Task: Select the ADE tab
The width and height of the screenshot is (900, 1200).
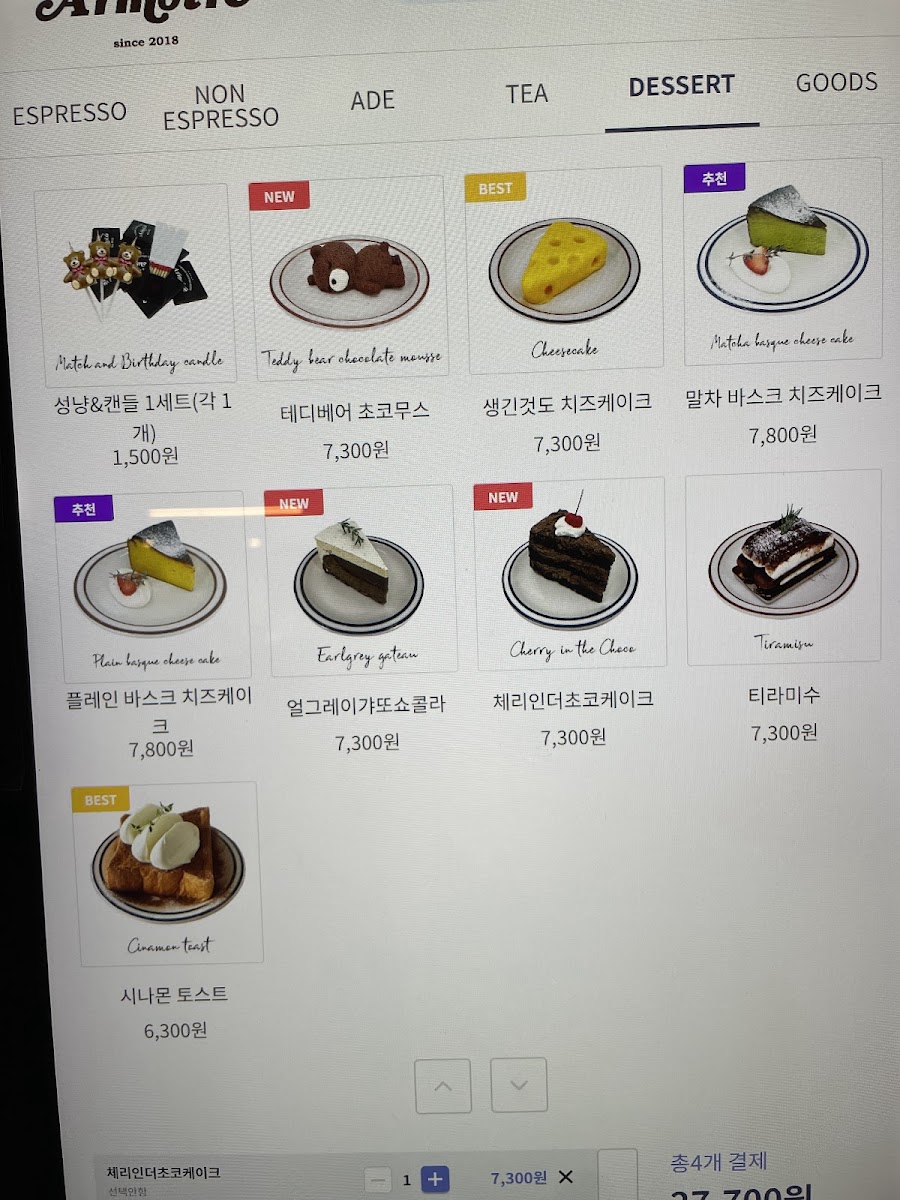Action: 372,100
